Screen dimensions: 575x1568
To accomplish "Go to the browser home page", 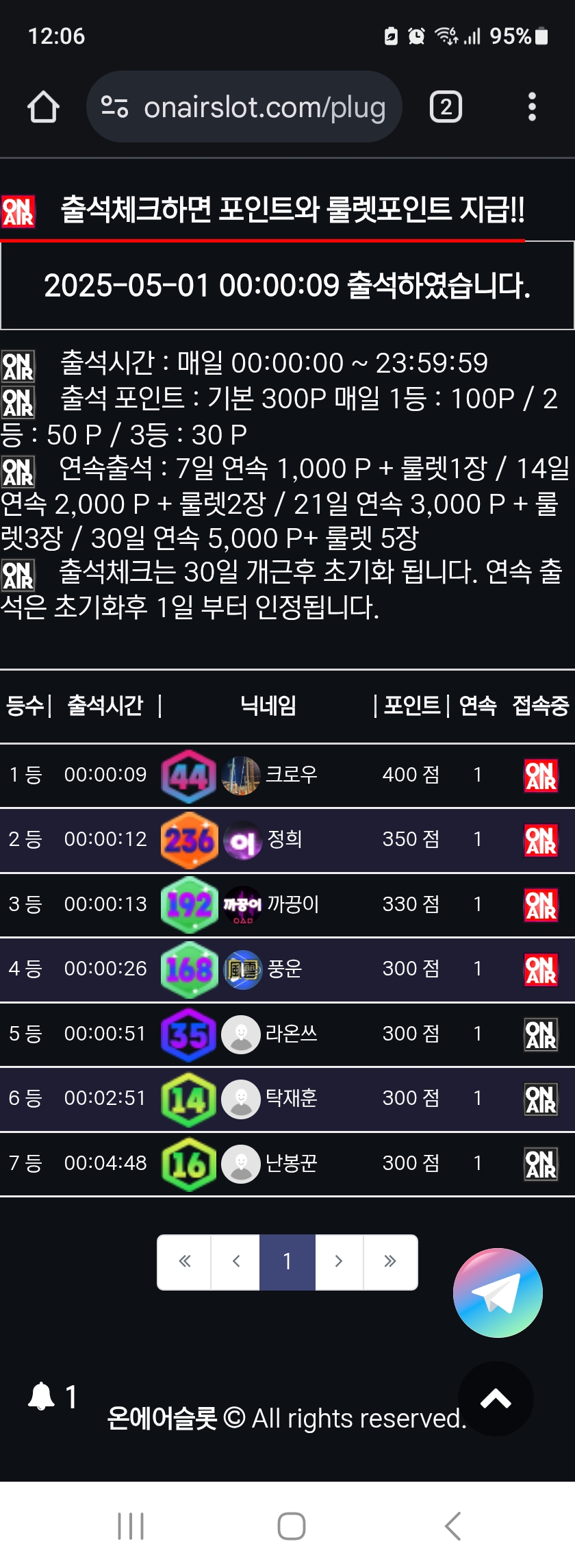I will point(43,107).
